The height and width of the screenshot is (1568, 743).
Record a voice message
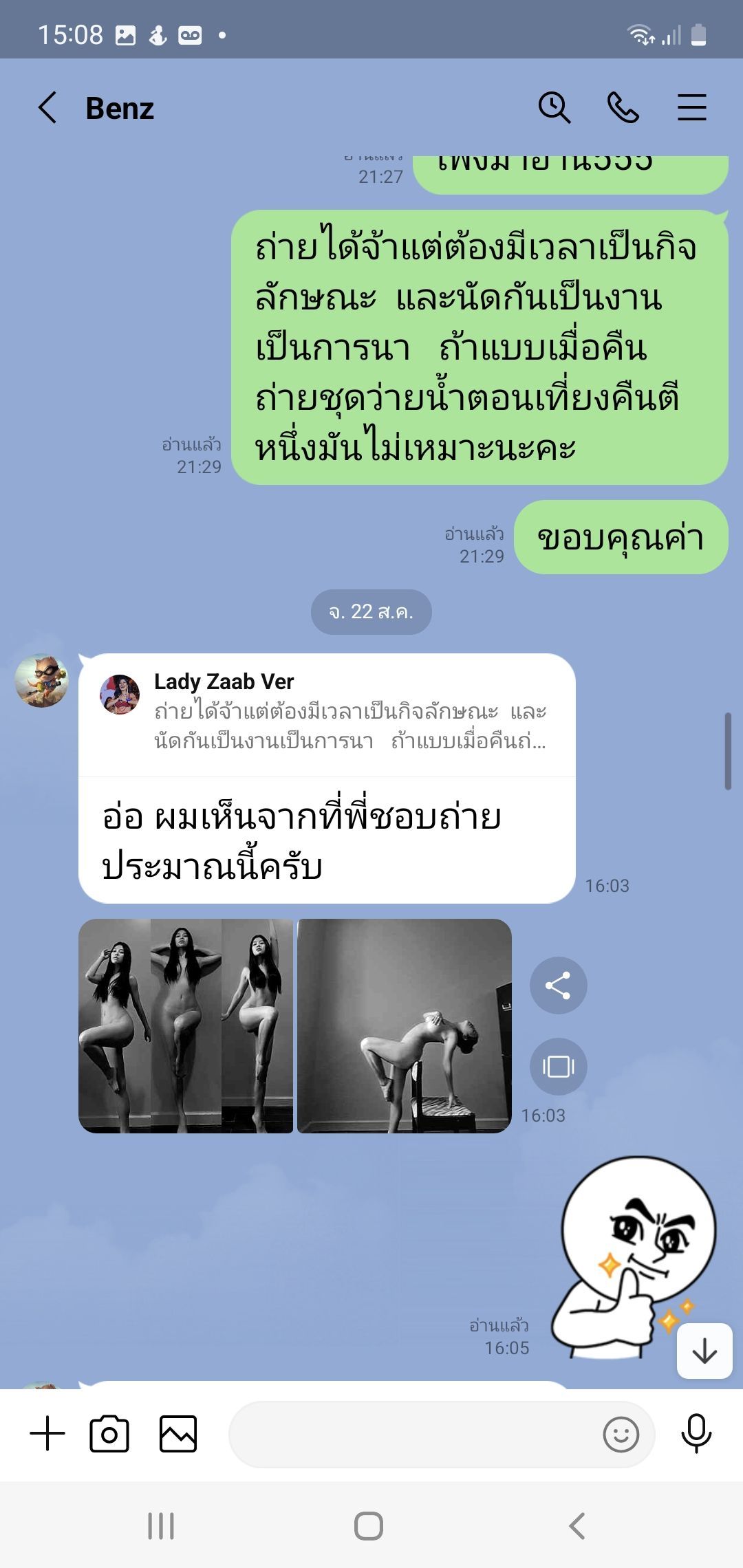tap(696, 1433)
